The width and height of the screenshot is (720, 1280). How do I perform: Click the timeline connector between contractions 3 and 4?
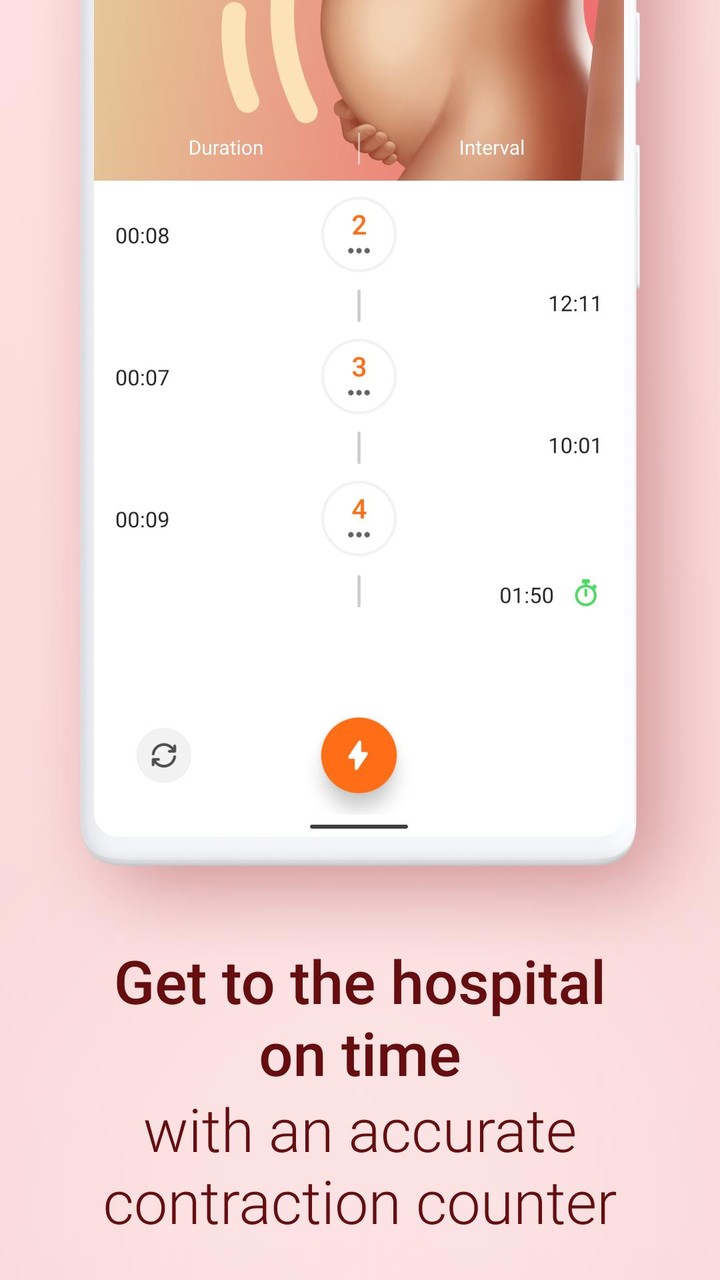coord(359,446)
